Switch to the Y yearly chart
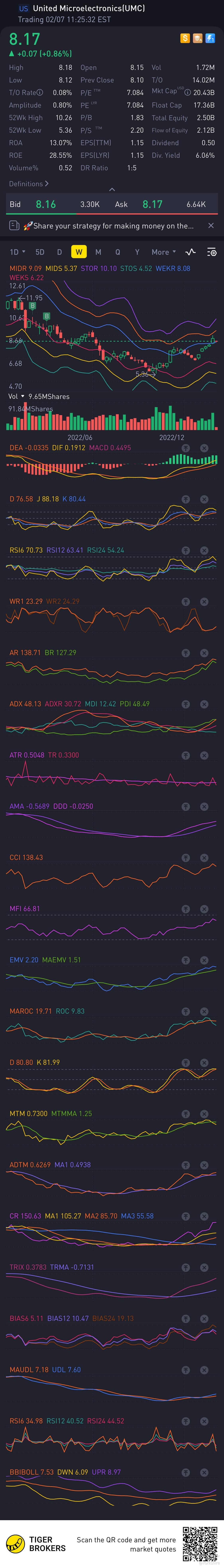The width and height of the screenshot is (224, 1568). tap(137, 252)
